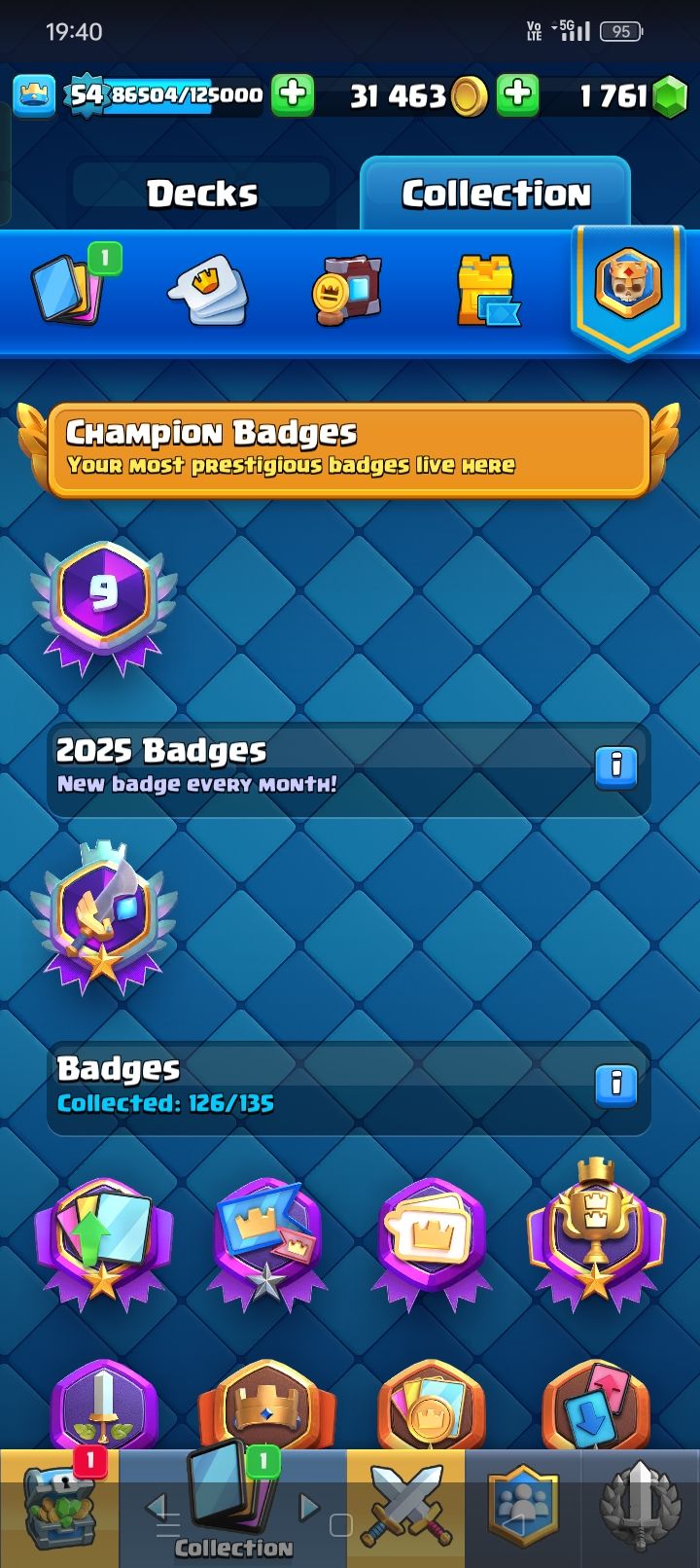700x1568 pixels.
Task: Show info for 2025 Badges
Action: click(x=615, y=766)
